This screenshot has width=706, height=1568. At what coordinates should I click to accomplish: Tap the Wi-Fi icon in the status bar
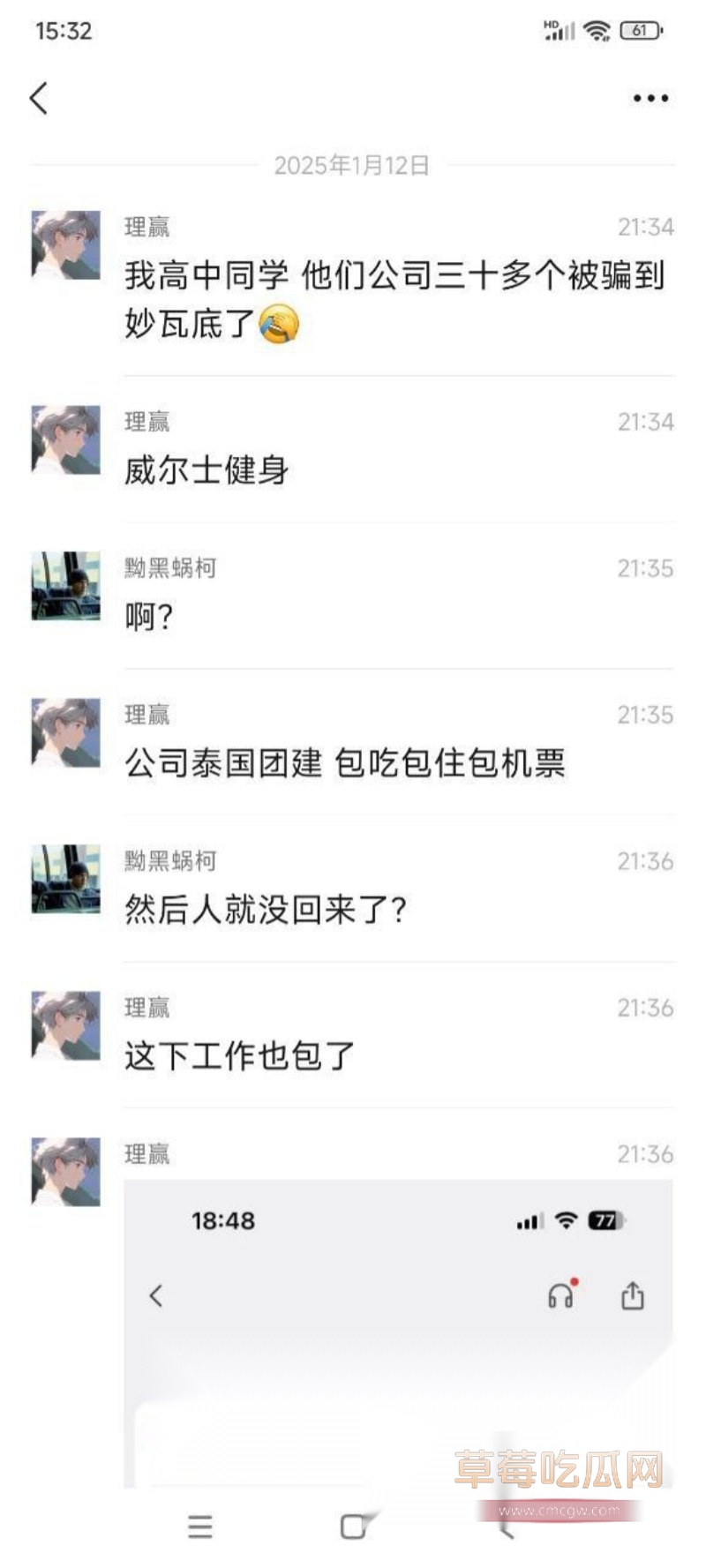[x=599, y=29]
